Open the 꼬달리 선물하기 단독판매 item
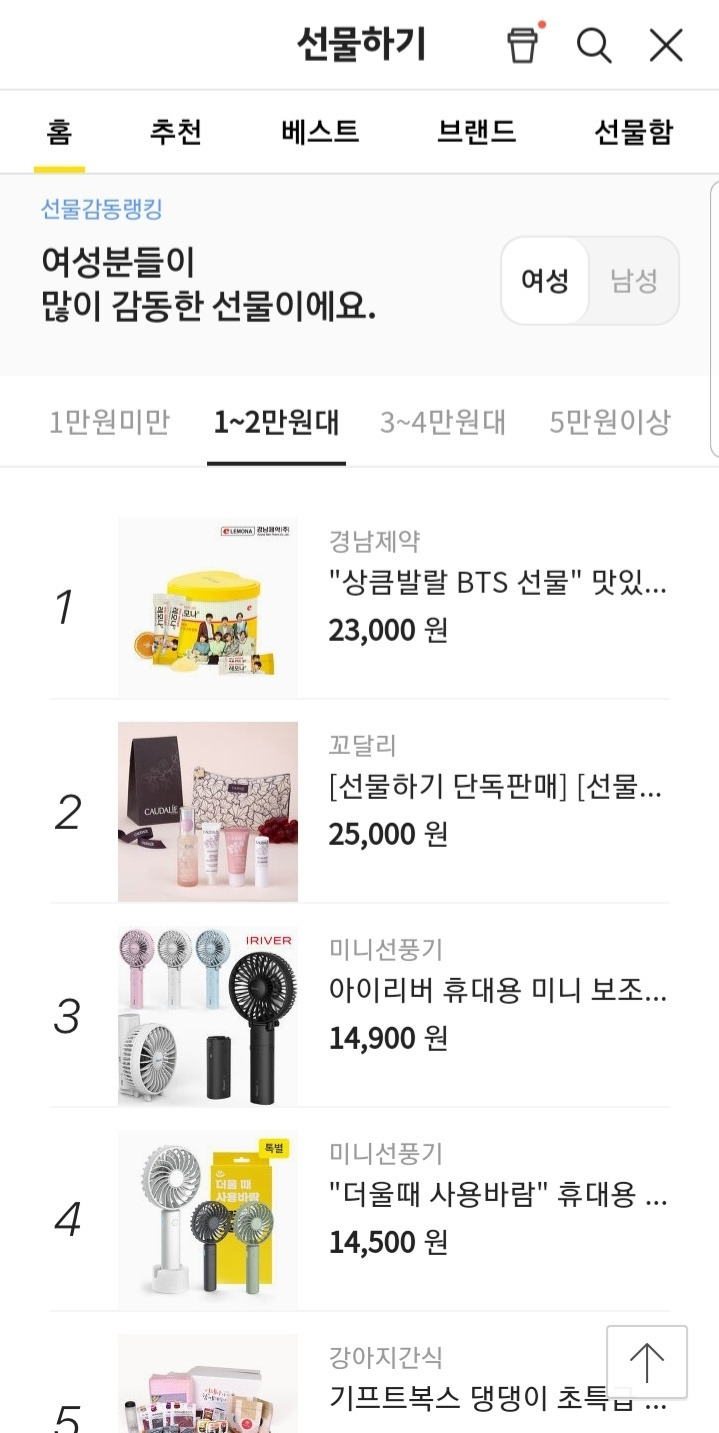This screenshot has width=719, height=1433. 497,789
